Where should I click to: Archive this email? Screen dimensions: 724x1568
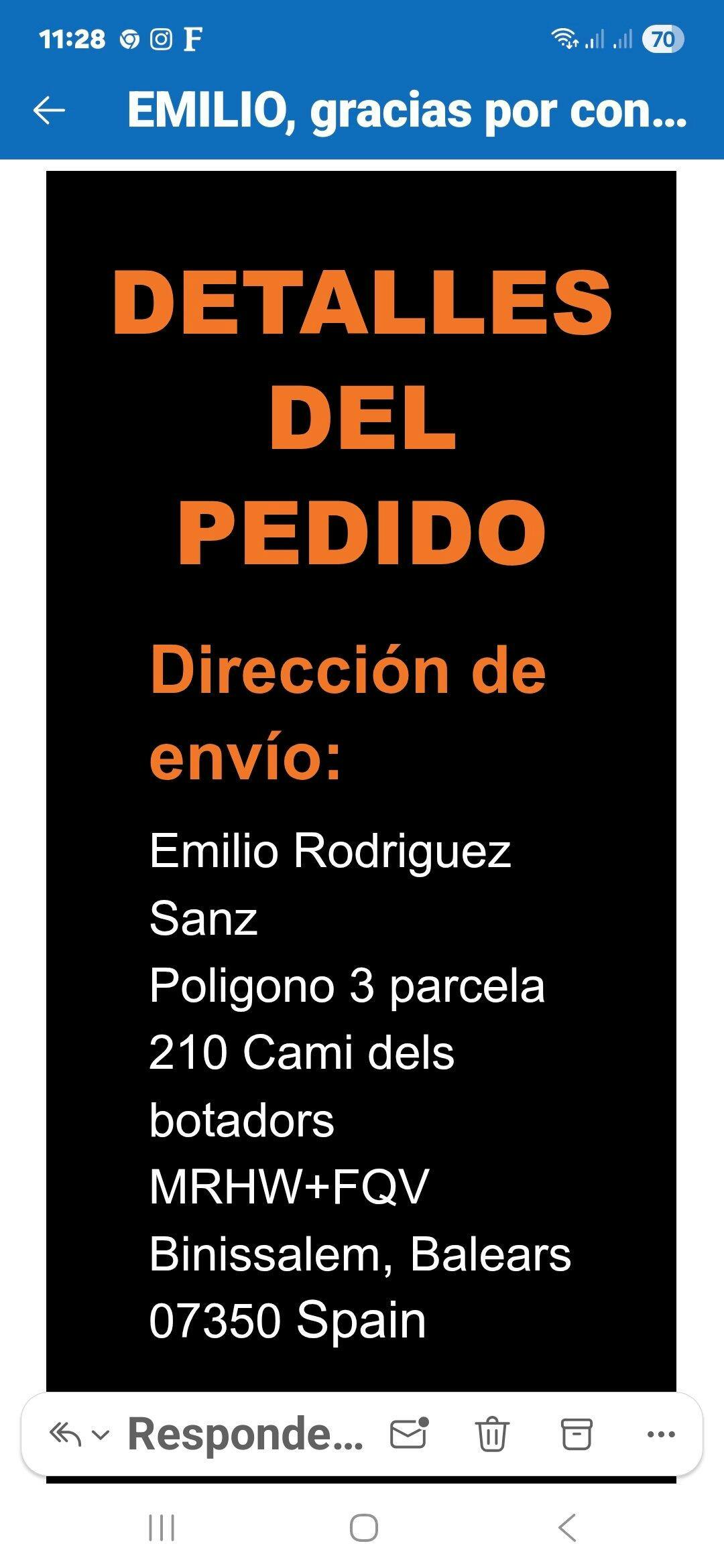pos(576,1434)
